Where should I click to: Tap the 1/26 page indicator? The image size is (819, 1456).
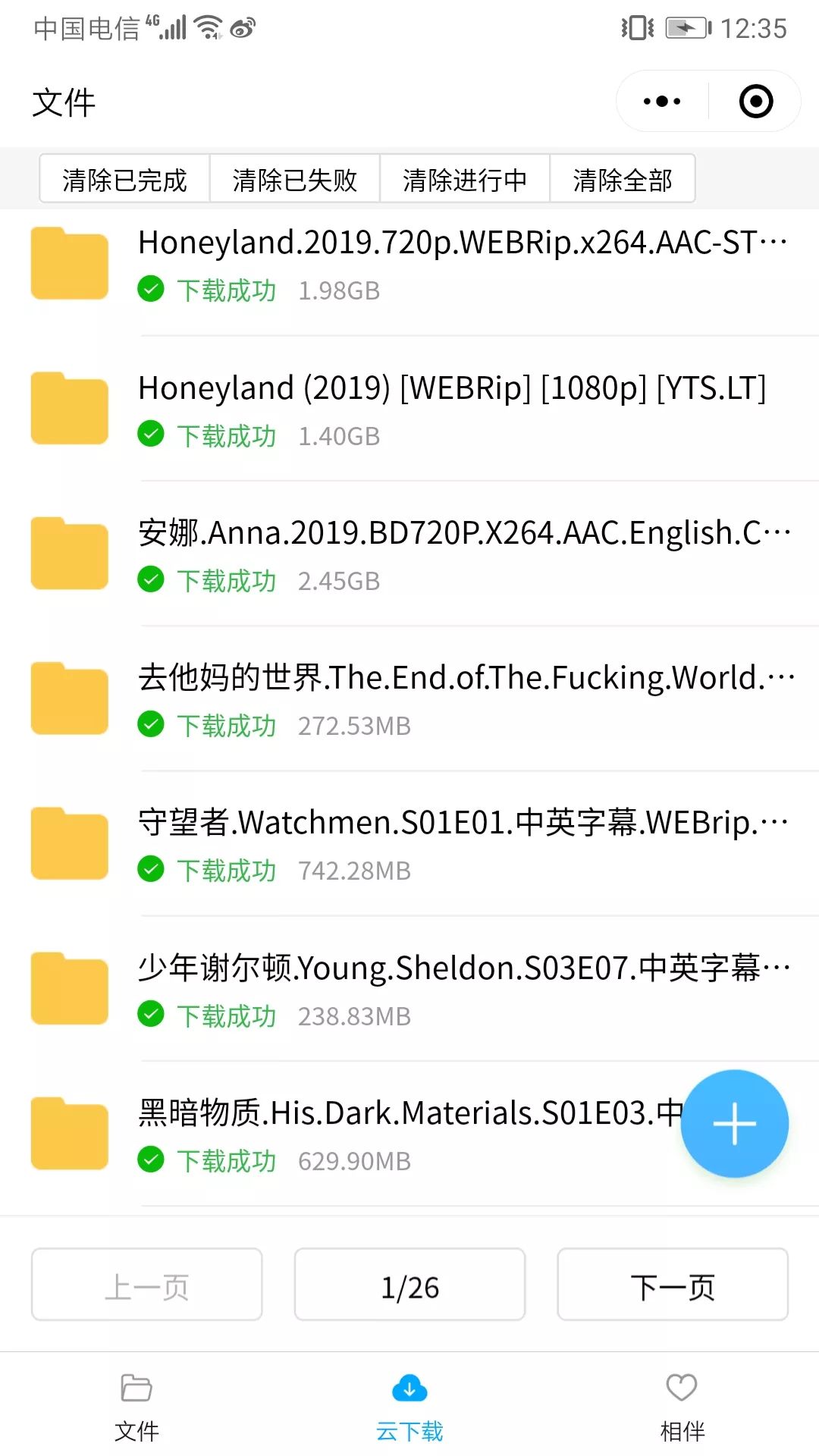click(409, 1285)
